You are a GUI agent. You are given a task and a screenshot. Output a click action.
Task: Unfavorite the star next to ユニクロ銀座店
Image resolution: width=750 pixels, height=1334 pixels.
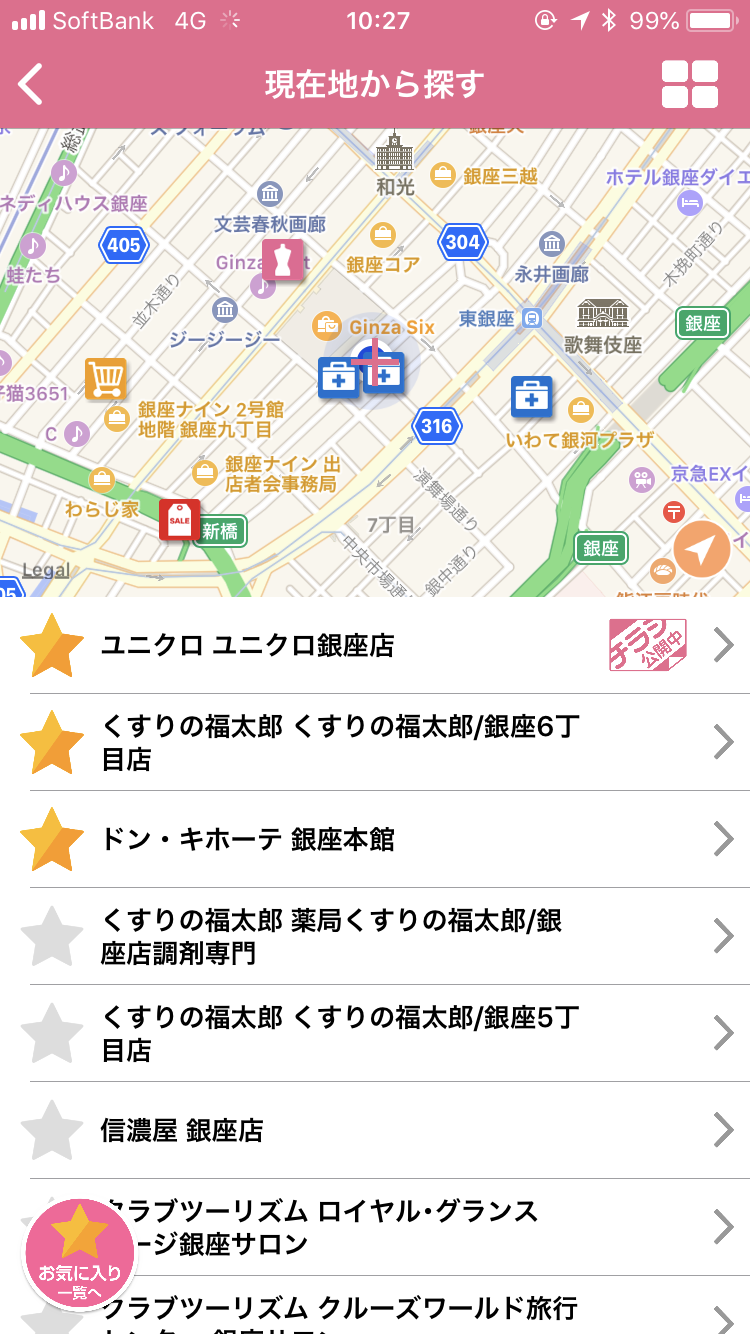point(52,645)
